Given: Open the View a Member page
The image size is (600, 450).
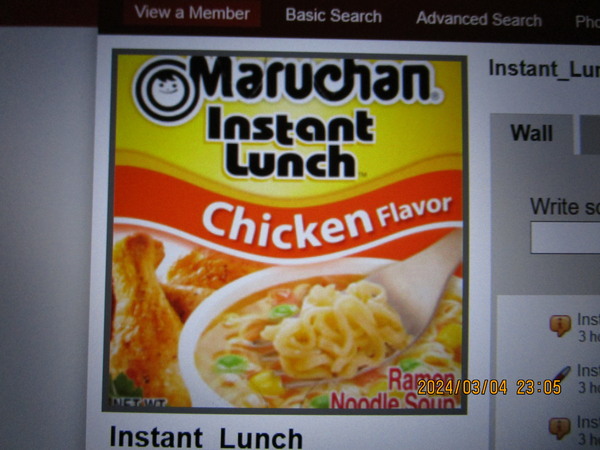Looking at the screenshot, I should (192, 14).
